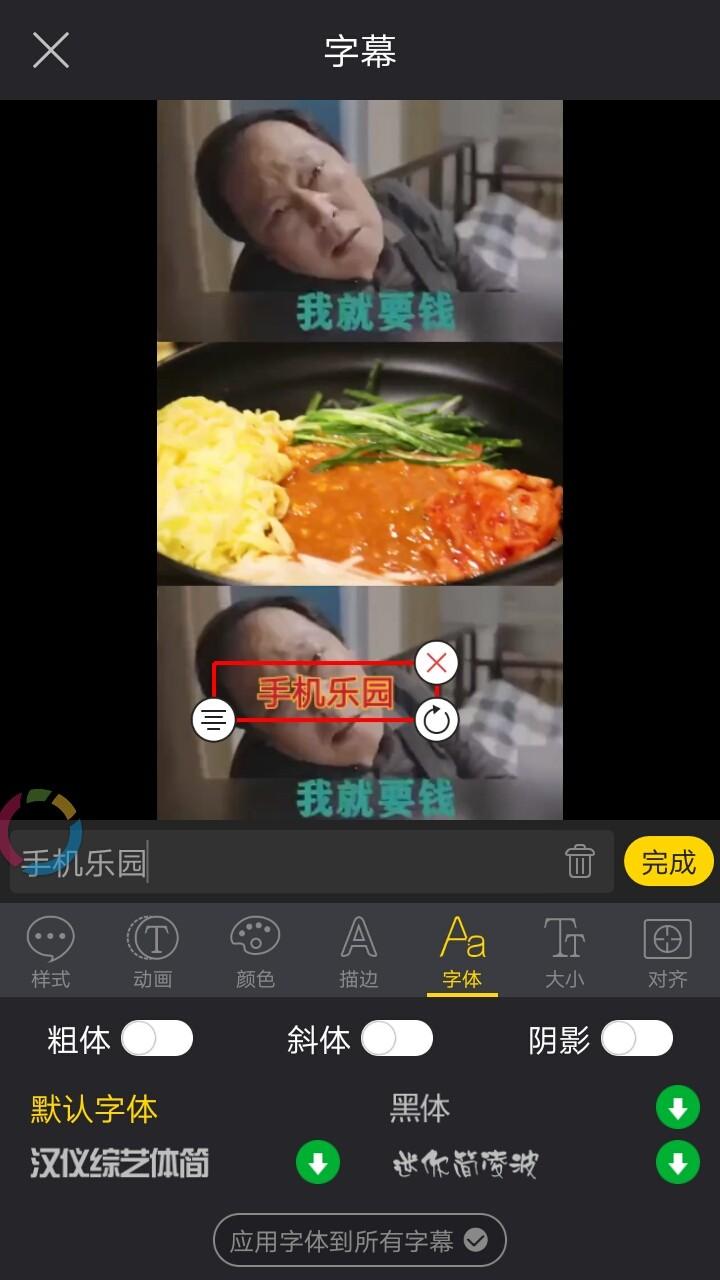Screen dimensions: 720x1280
Task: Select the 字体 font tab
Action: tap(462, 952)
